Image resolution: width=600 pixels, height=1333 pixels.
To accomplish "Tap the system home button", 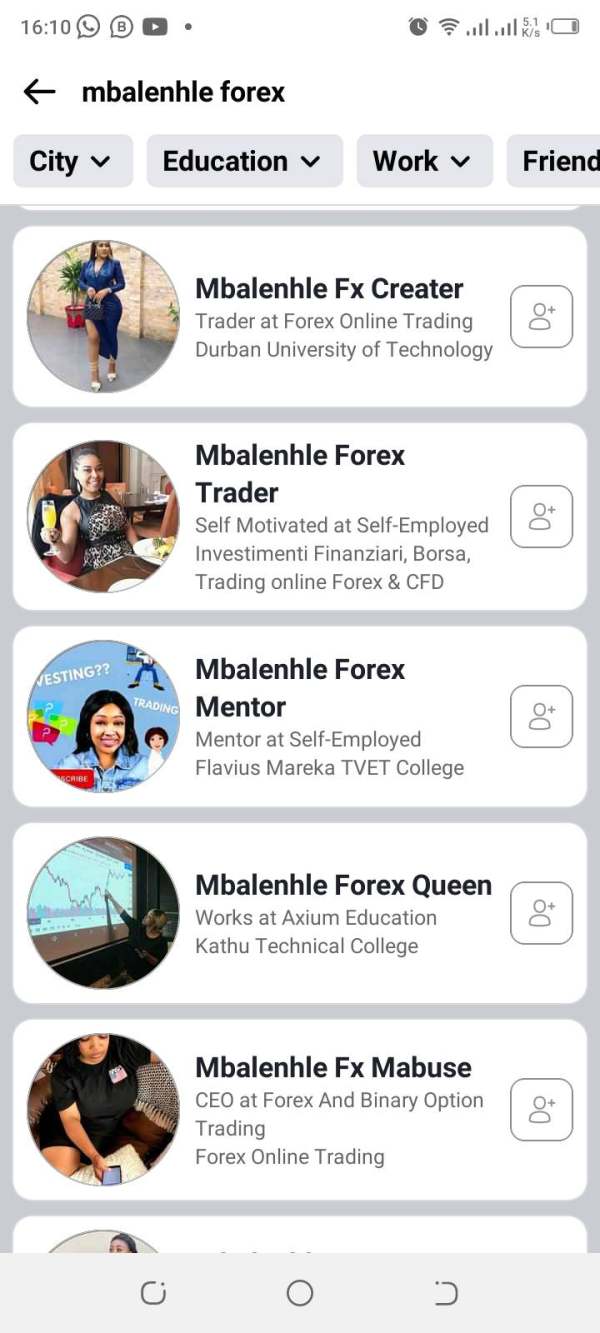I will click(300, 1293).
